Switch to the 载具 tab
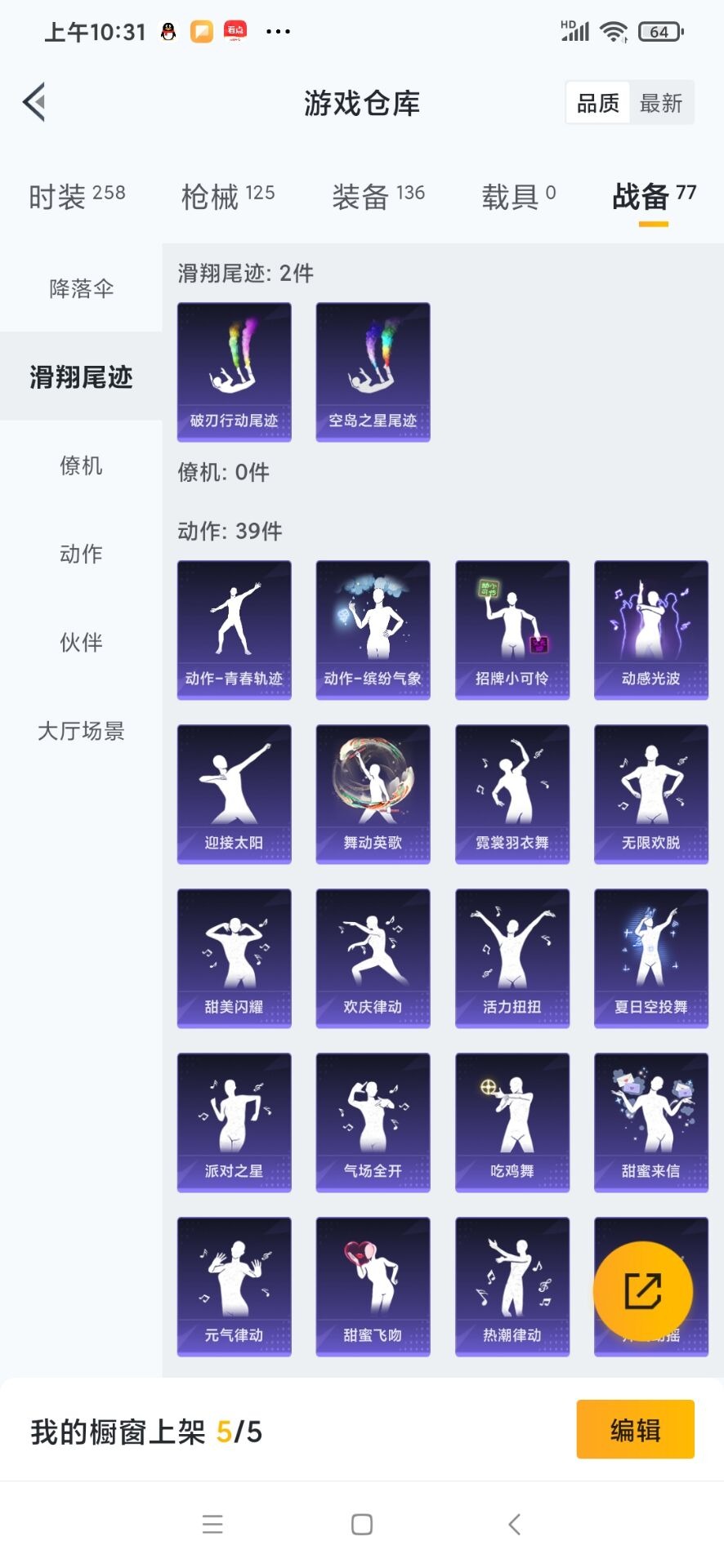Image resolution: width=724 pixels, height=1568 pixels. 518,196
